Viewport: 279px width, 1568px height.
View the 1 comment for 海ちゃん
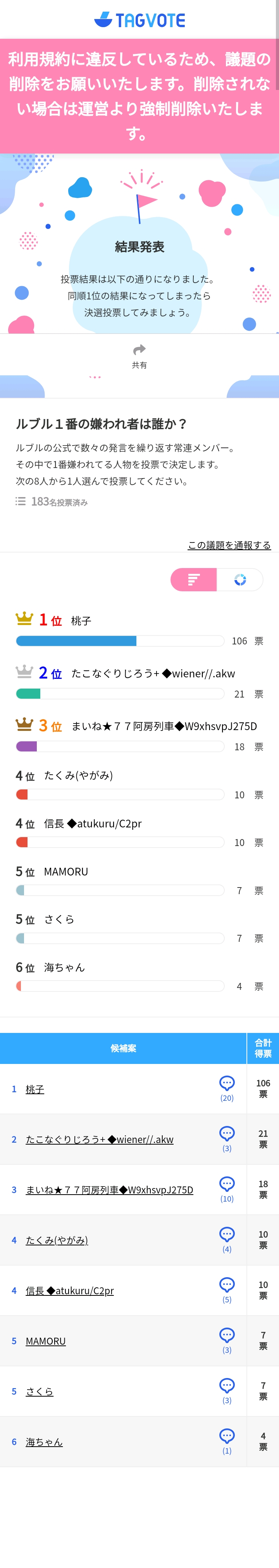(x=227, y=1441)
